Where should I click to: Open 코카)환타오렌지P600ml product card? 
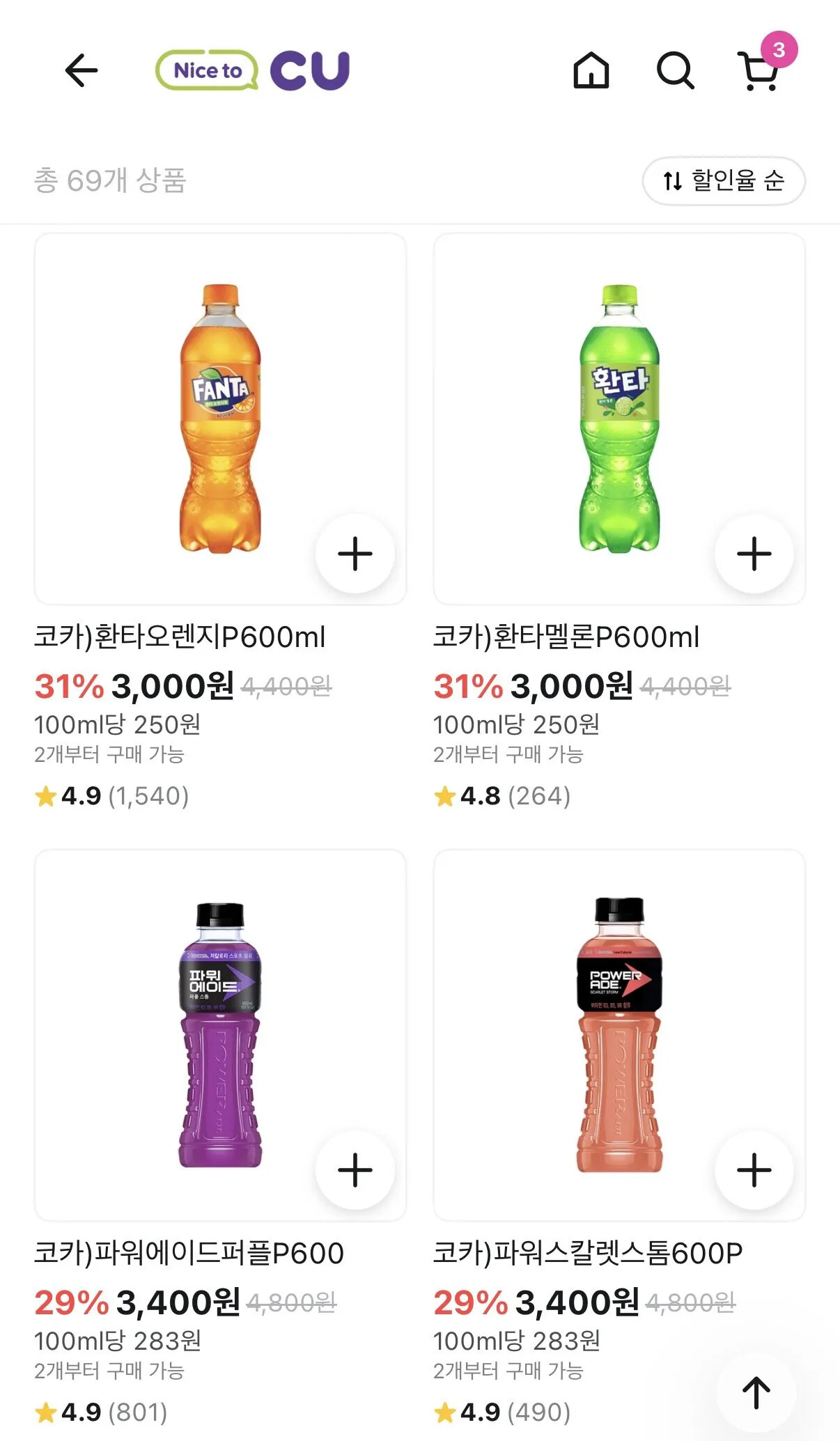tap(220, 418)
